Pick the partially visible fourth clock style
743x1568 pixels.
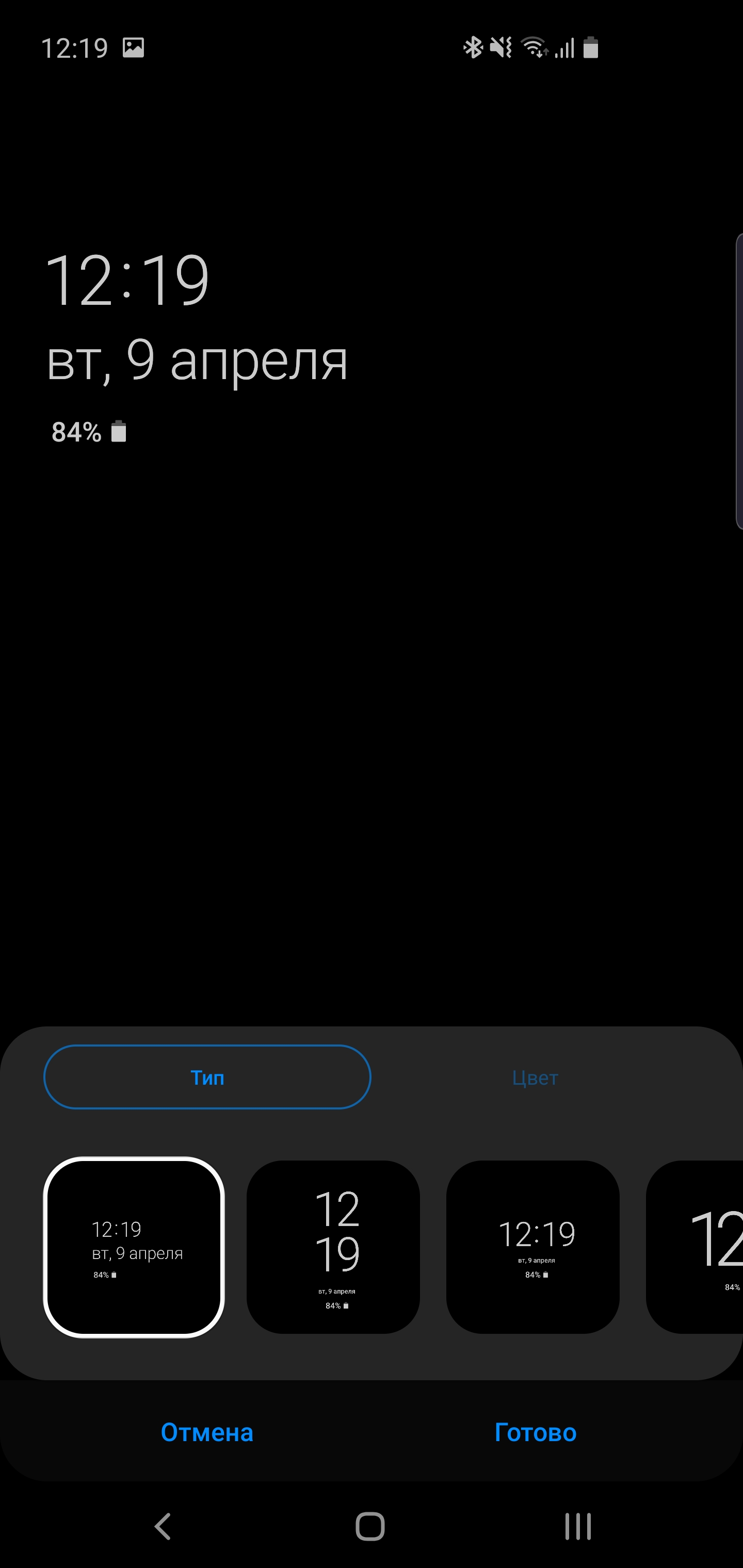pos(697,1247)
